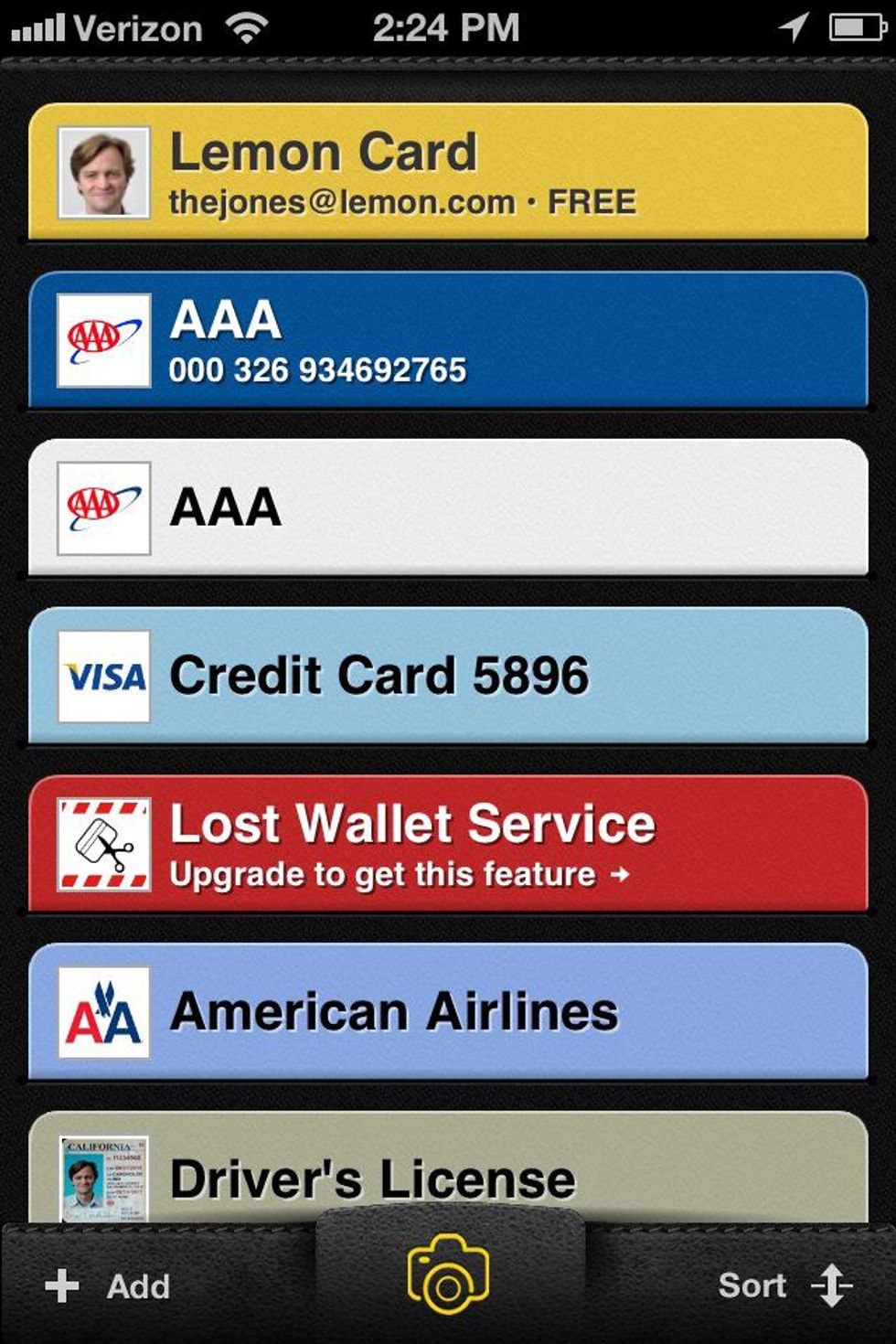Open Credit Card 5896
The image size is (896, 1344).
(448, 676)
